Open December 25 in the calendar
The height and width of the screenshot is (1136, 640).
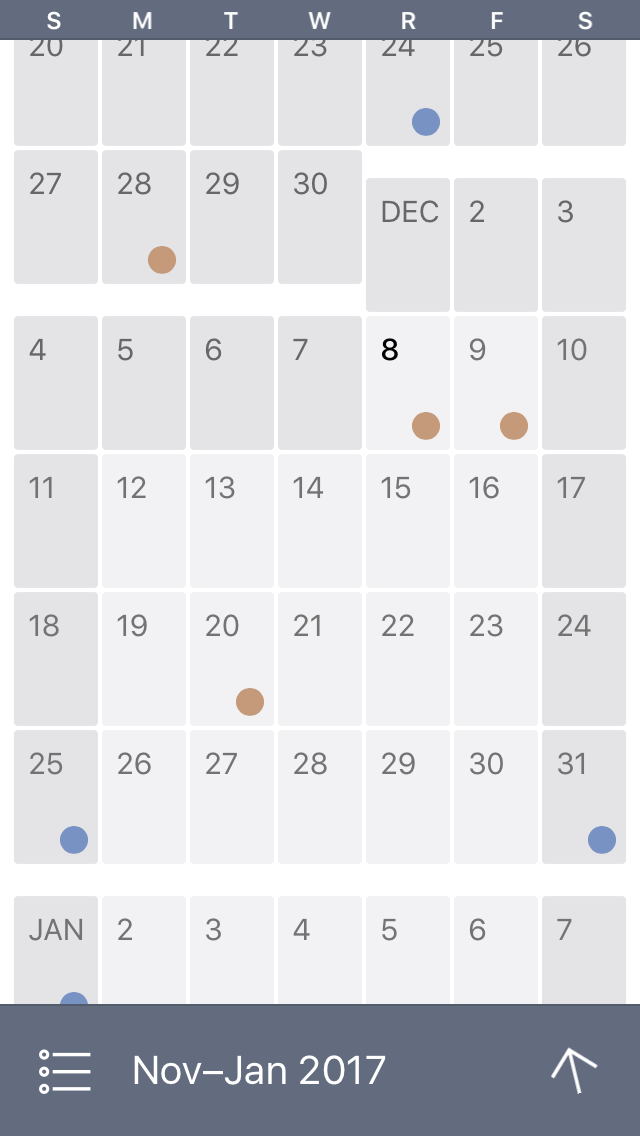click(x=56, y=797)
